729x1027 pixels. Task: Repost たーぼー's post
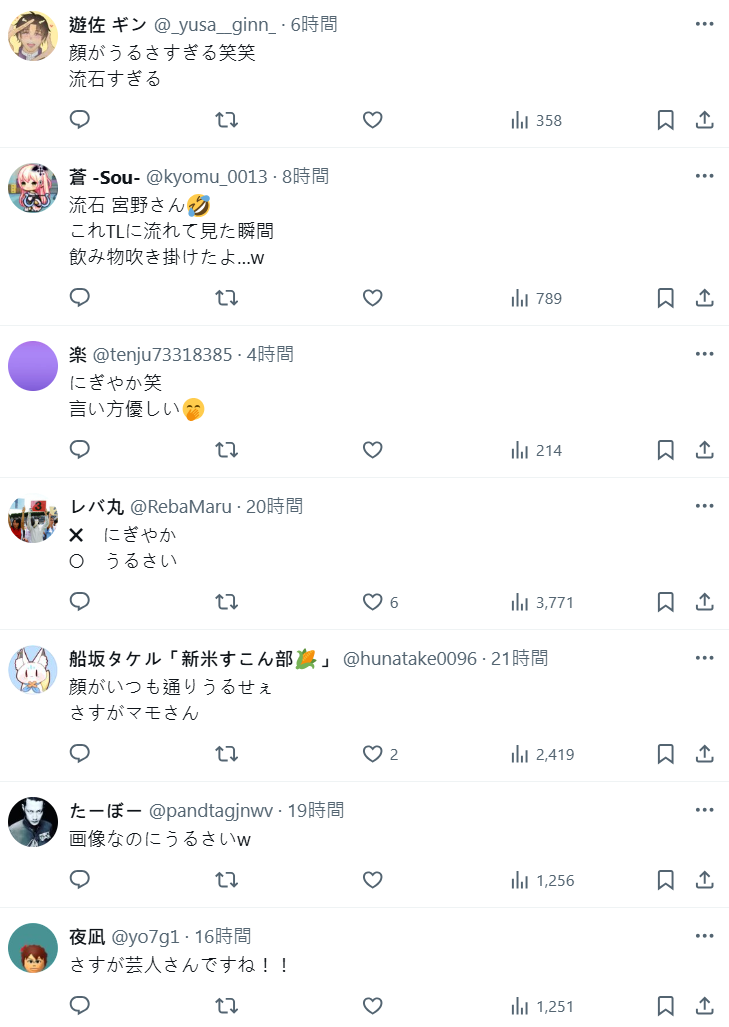tap(227, 880)
